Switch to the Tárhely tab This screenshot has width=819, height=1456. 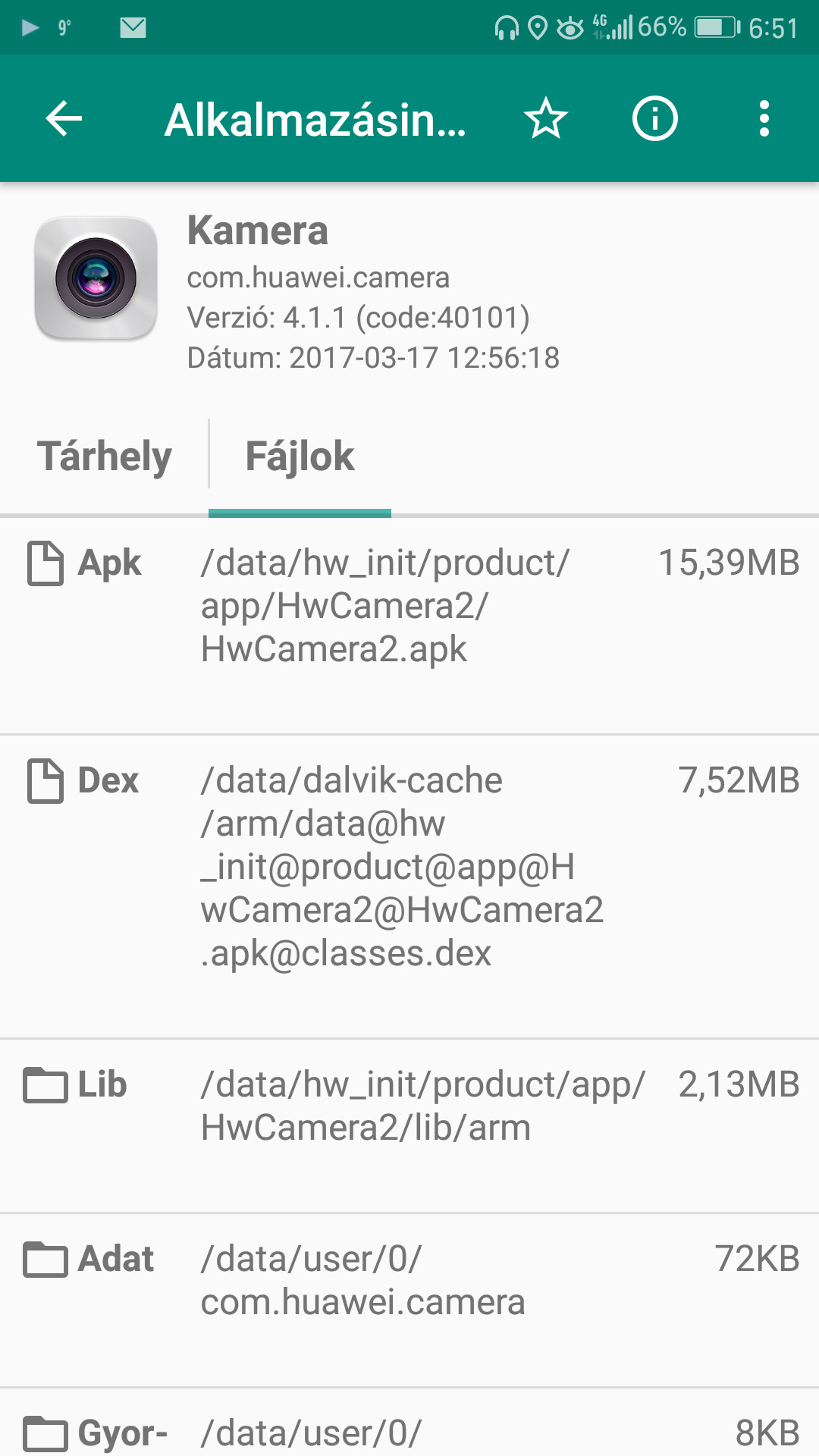(x=105, y=457)
